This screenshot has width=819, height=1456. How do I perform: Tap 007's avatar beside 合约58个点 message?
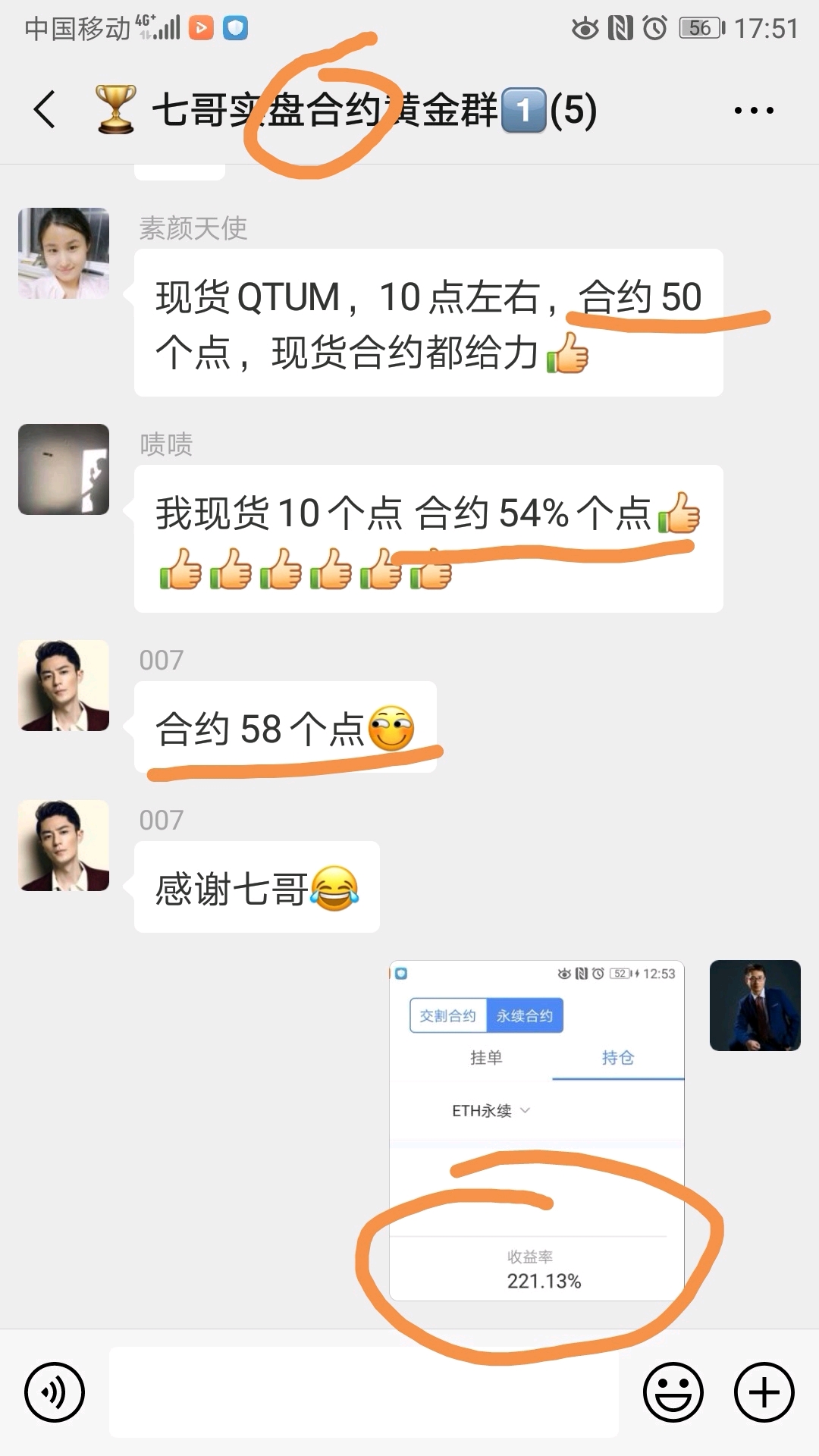(64, 686)
